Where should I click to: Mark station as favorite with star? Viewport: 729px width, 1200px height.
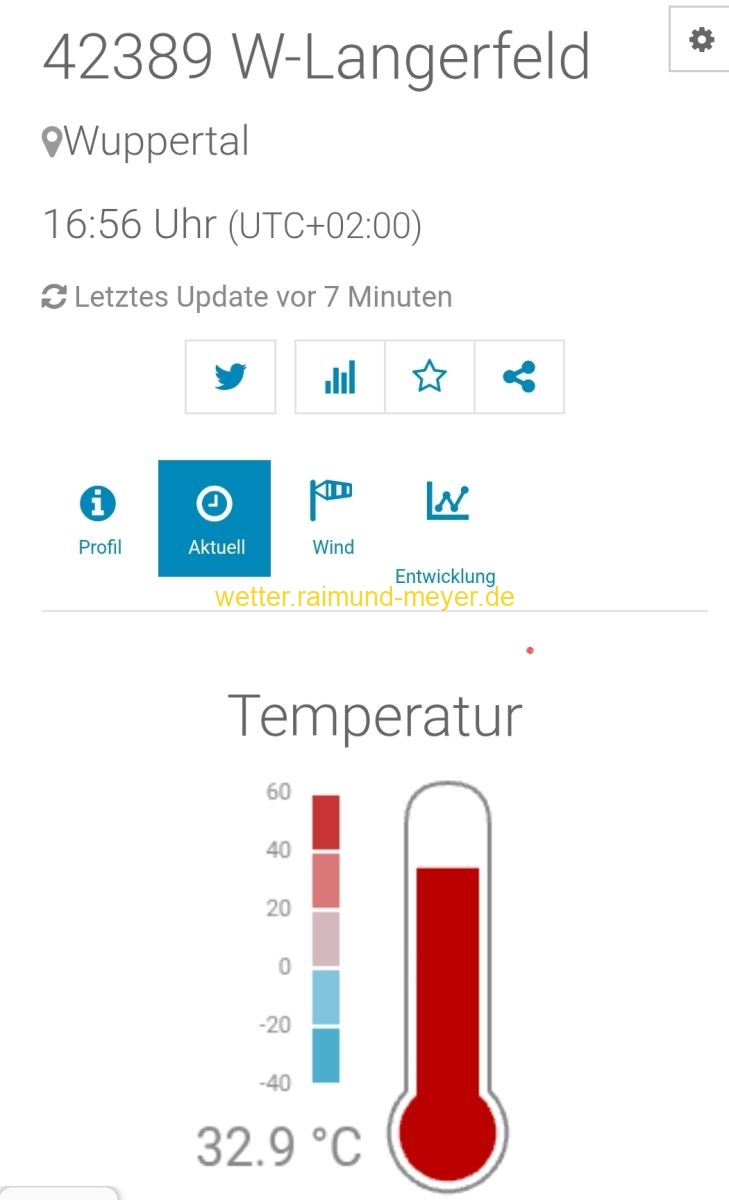pyautogui.click(x=429, y=377)
